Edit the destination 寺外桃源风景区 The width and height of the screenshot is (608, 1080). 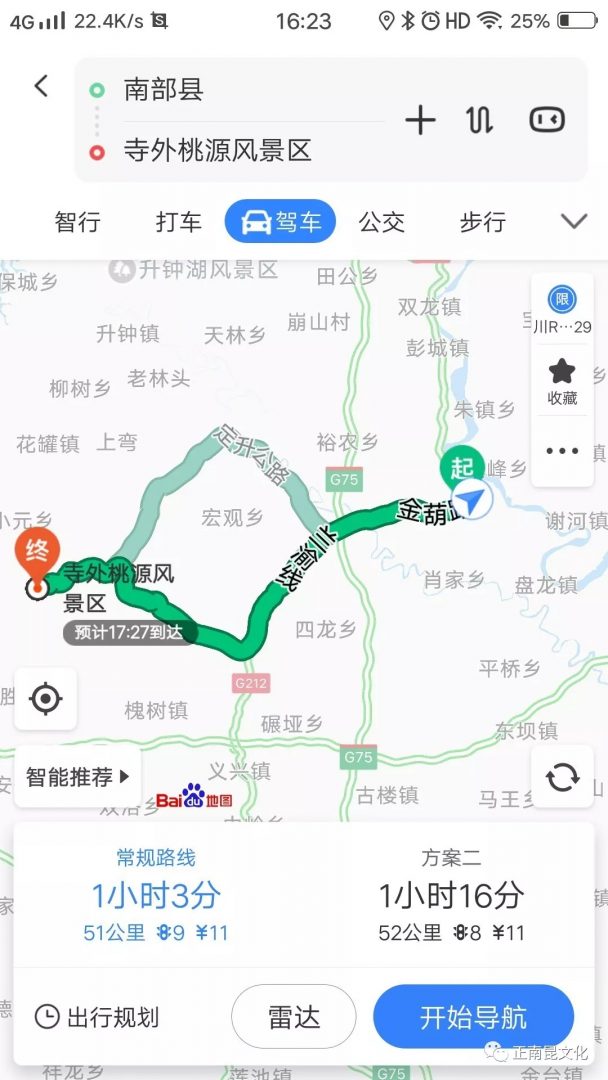coord(218,151)
